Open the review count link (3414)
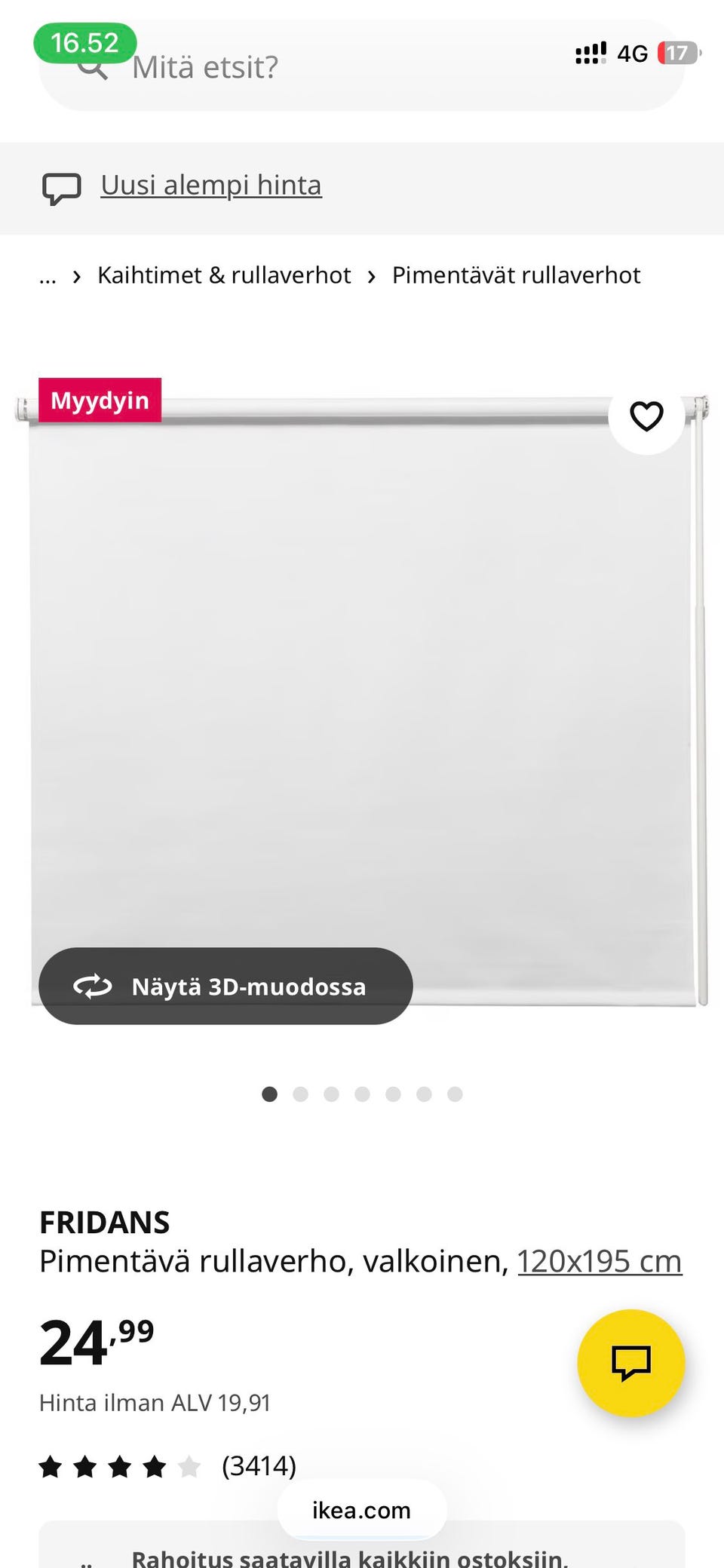The height and width of the screenshot is (1568, 724). pos(259,1465)
